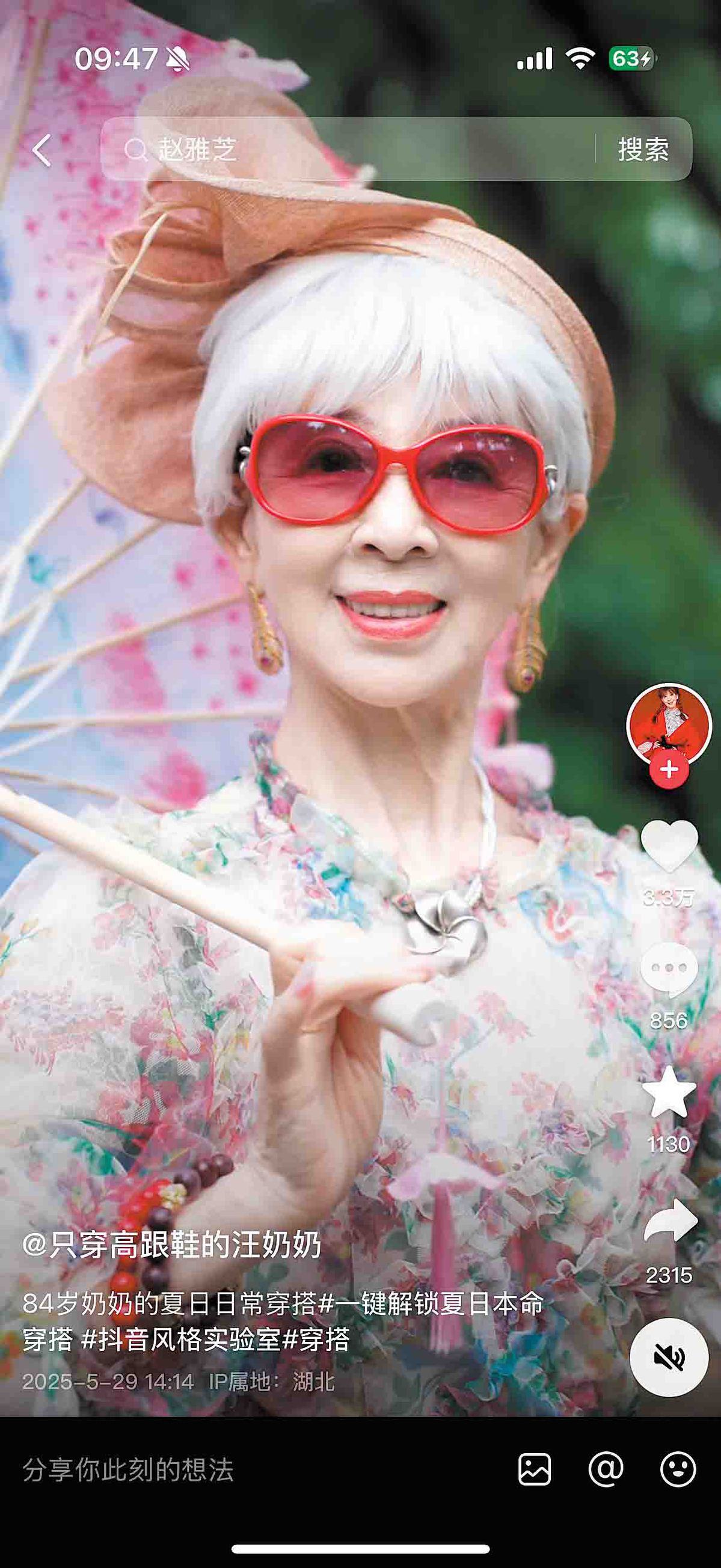Open the creator's profile avatar
Viewport: 721px width, 1568px height.
[669, 724]
